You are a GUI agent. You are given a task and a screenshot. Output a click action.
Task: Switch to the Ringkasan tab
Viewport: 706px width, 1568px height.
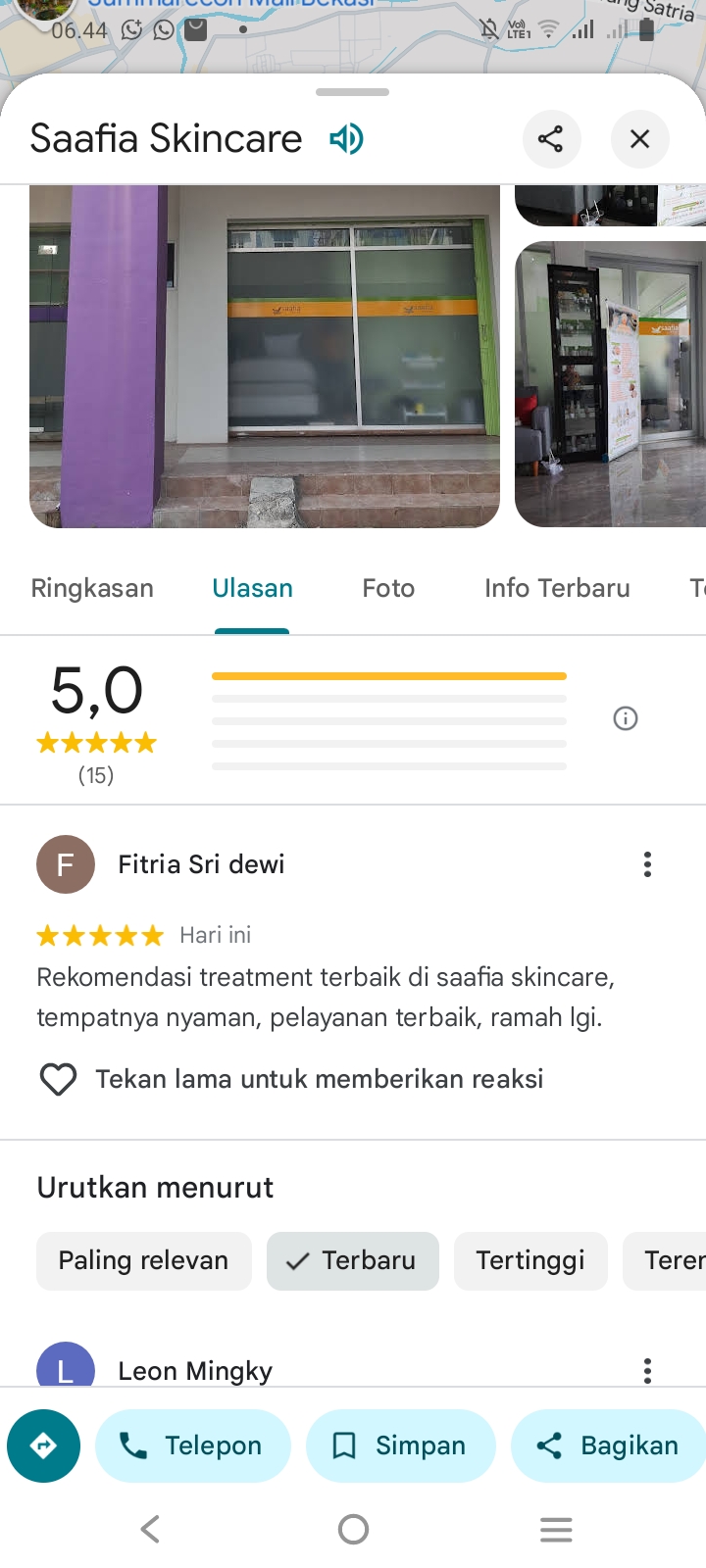[x=92, y=588]
